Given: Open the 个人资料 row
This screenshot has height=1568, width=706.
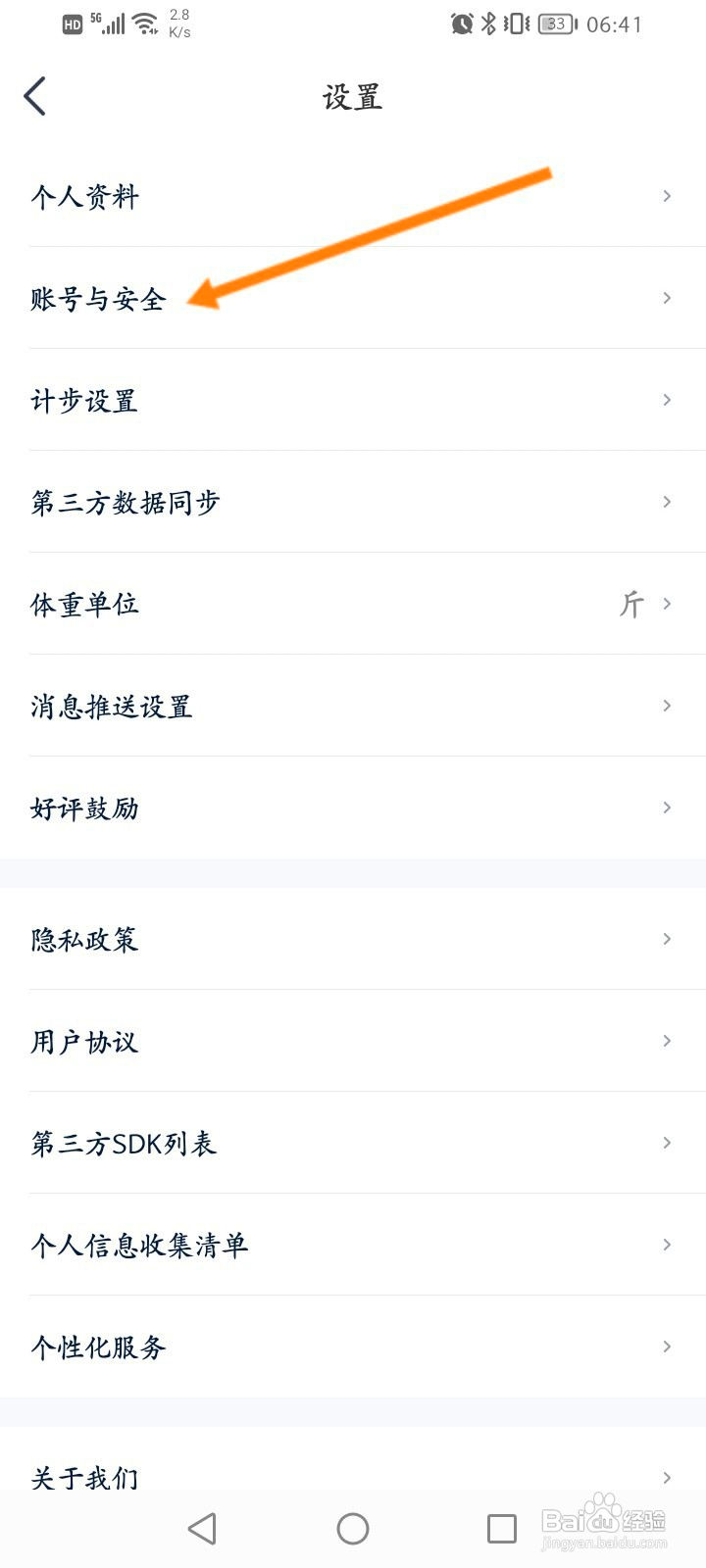Looking at the screenshot, I should (353, 196).
